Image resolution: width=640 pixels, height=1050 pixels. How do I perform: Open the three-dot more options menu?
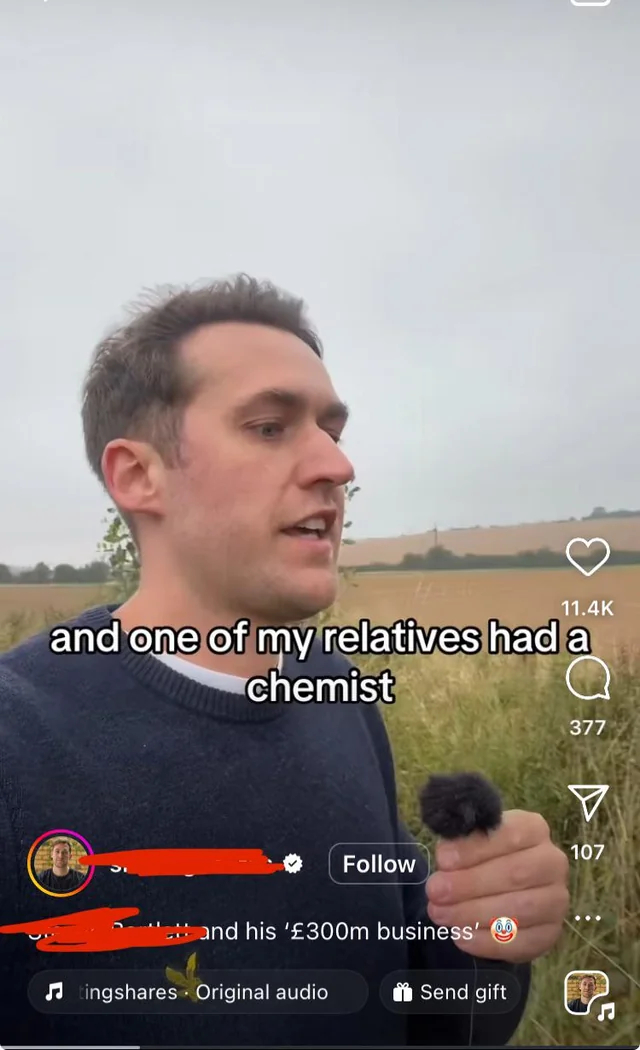click(x=588, y=918)
